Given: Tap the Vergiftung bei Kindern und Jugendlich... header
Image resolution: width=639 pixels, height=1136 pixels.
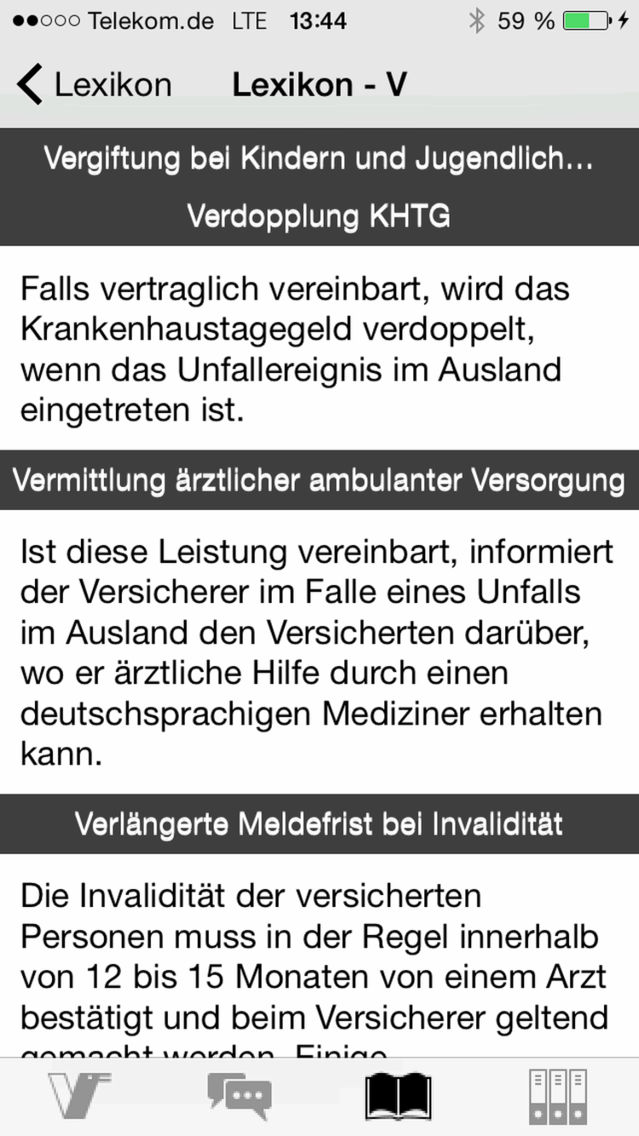Looking at the screenshot, I should [x=320, y=158].
